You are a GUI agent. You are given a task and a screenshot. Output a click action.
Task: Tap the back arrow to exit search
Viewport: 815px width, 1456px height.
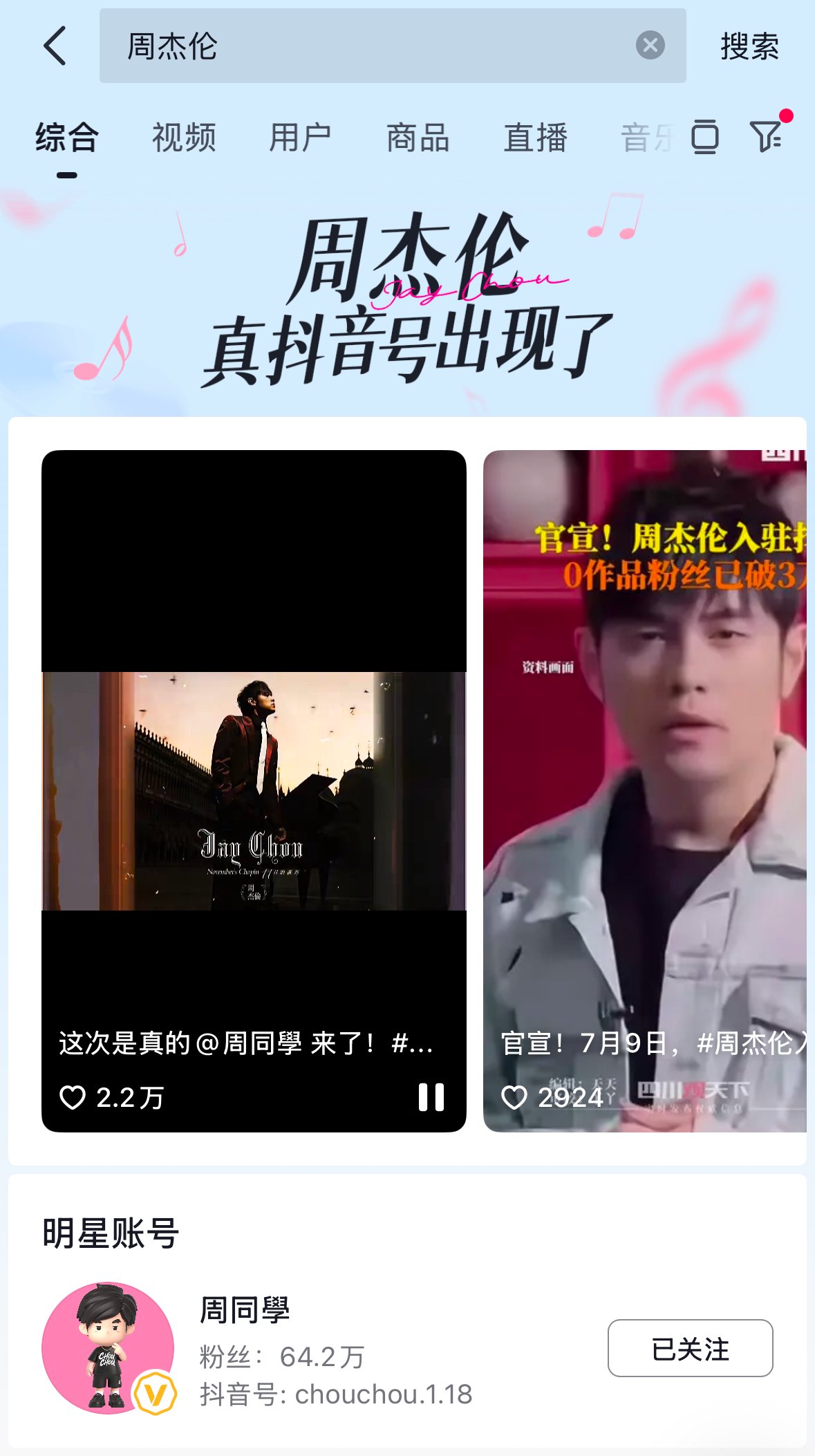(54, 46)
